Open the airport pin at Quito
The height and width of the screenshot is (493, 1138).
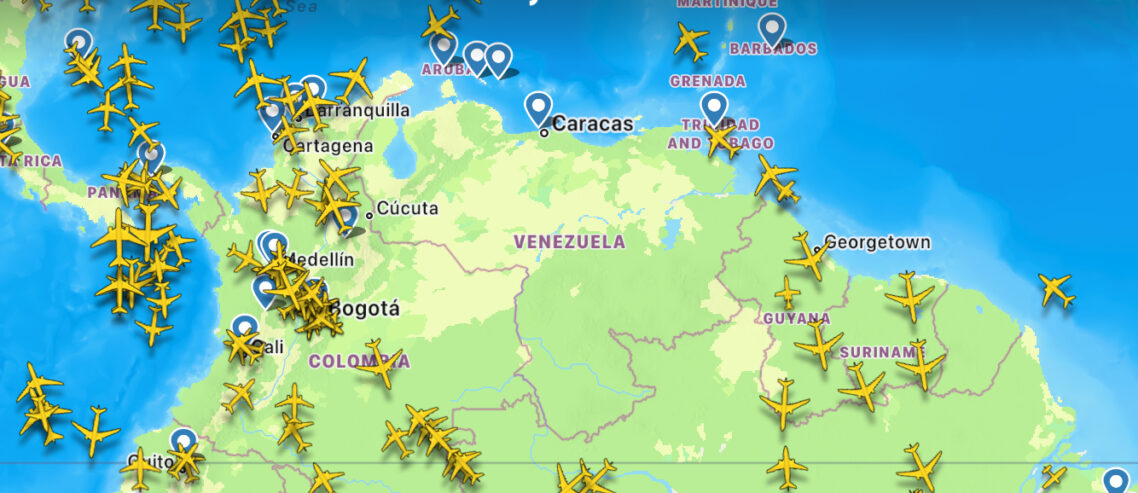pos(183,441)
